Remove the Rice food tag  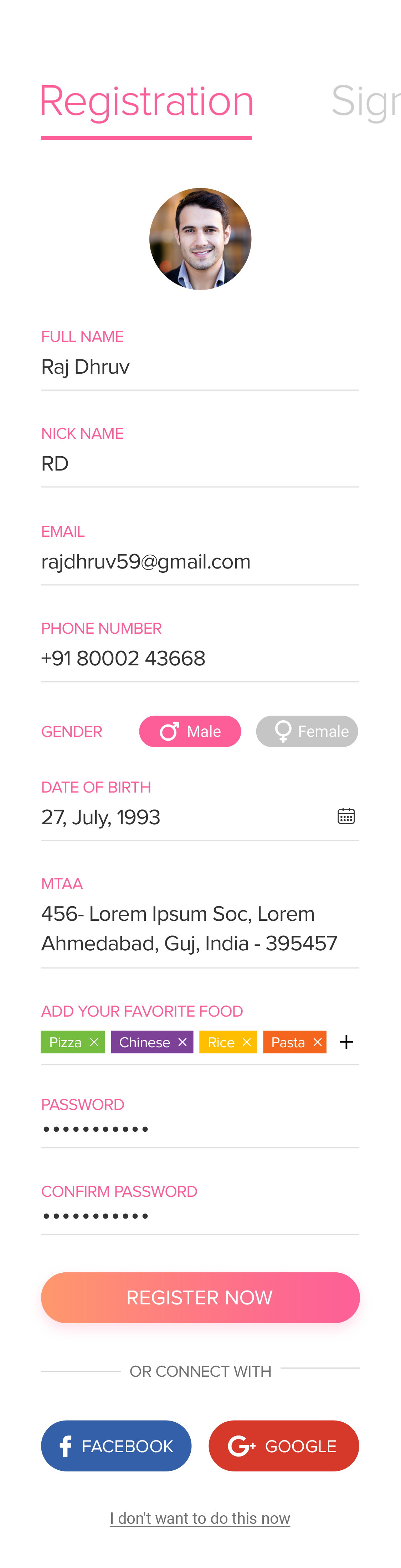click(x=247, y=1042)
